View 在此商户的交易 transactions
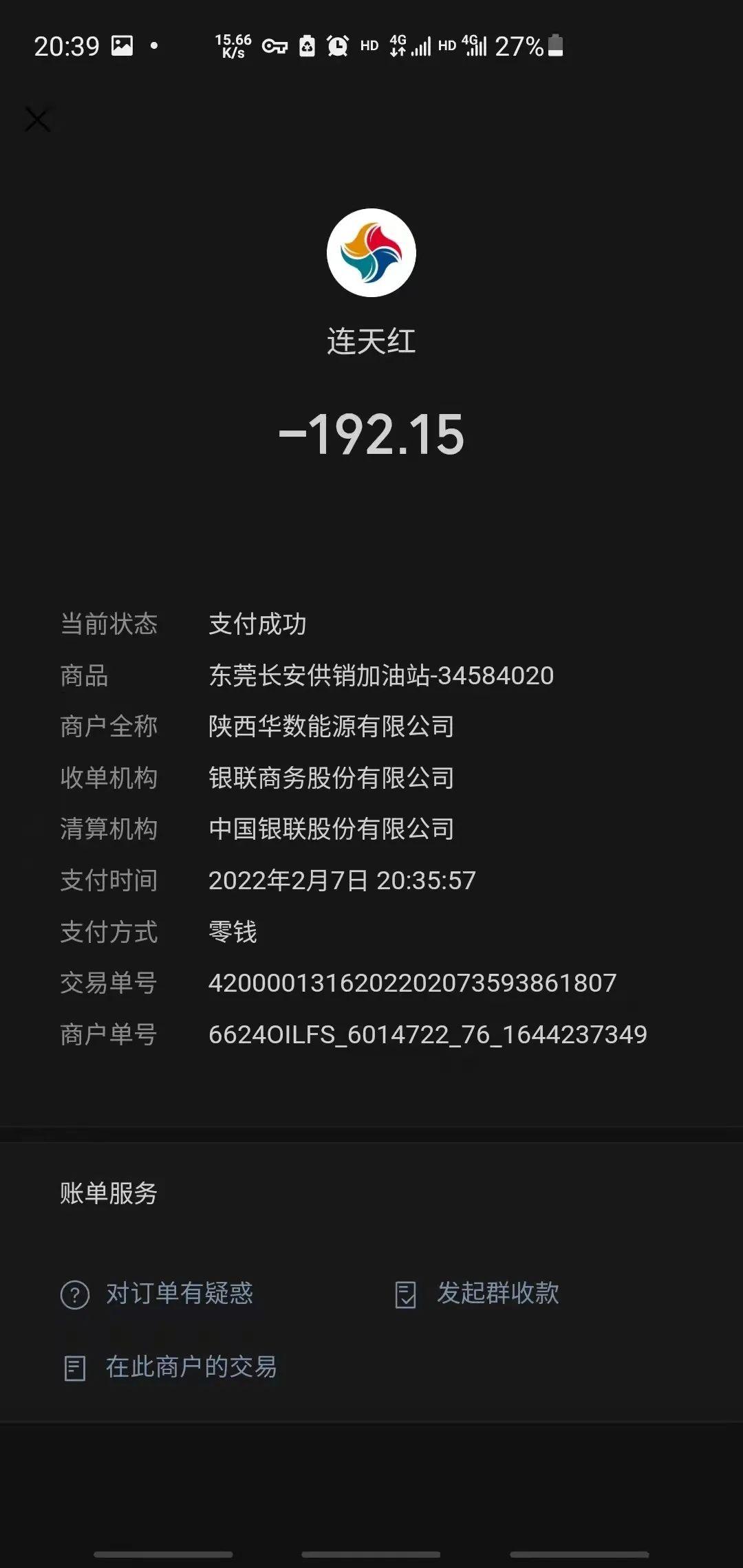Image resolution: width=743 pixels, height=1568 pixels. [x=170, y=1367]
